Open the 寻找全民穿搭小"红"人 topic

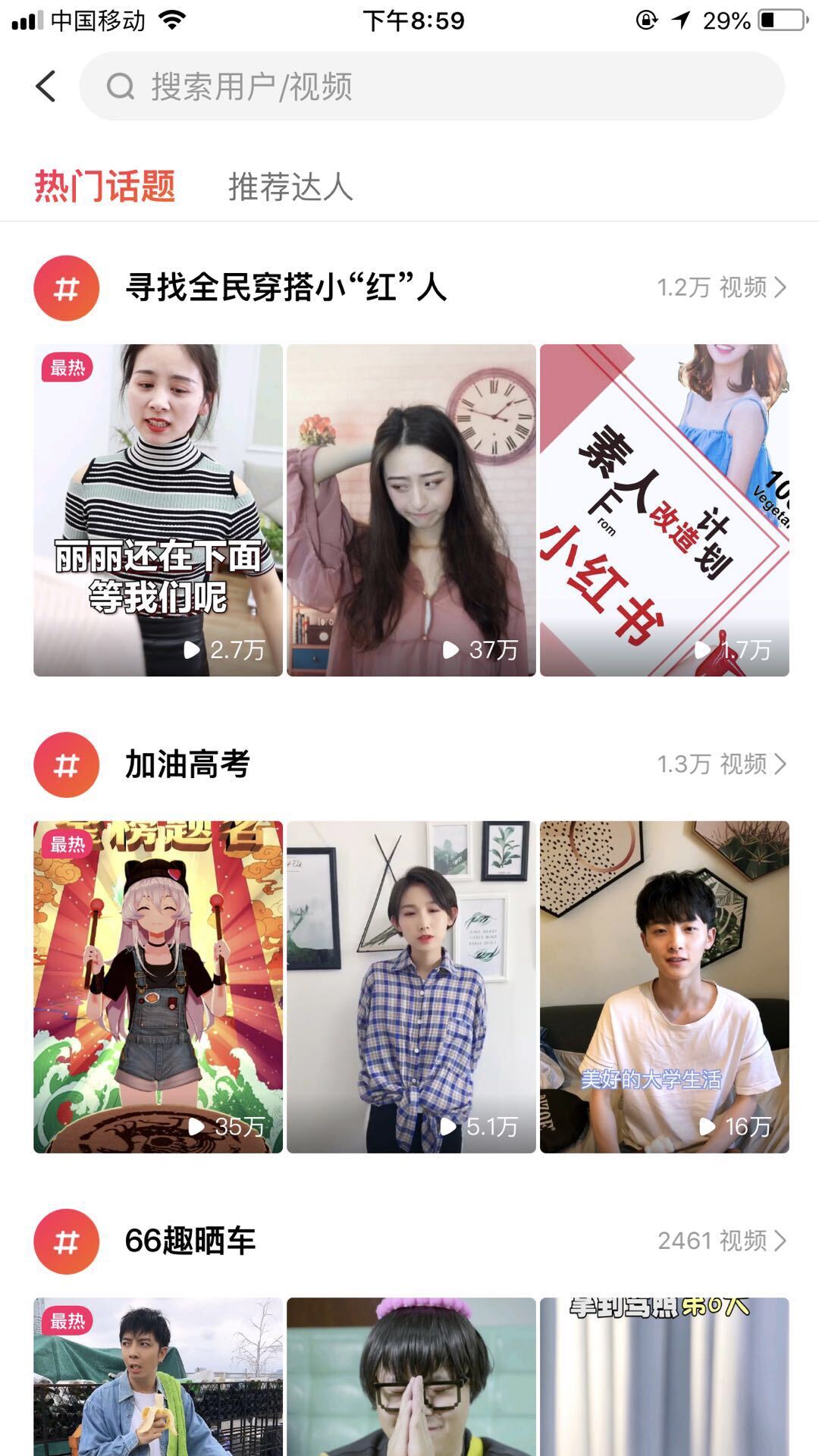(286, 288)
